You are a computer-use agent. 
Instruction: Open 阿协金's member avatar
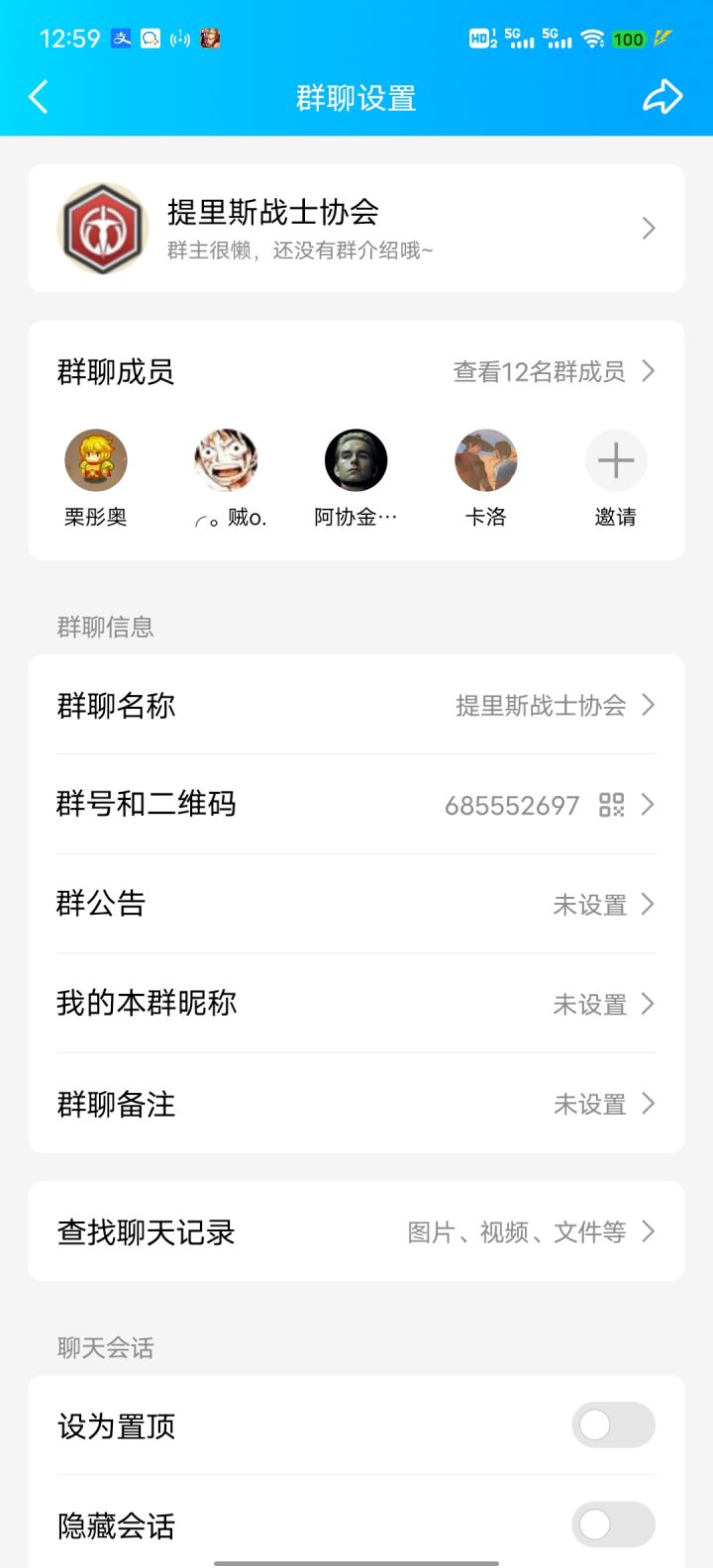coord(356,459)
